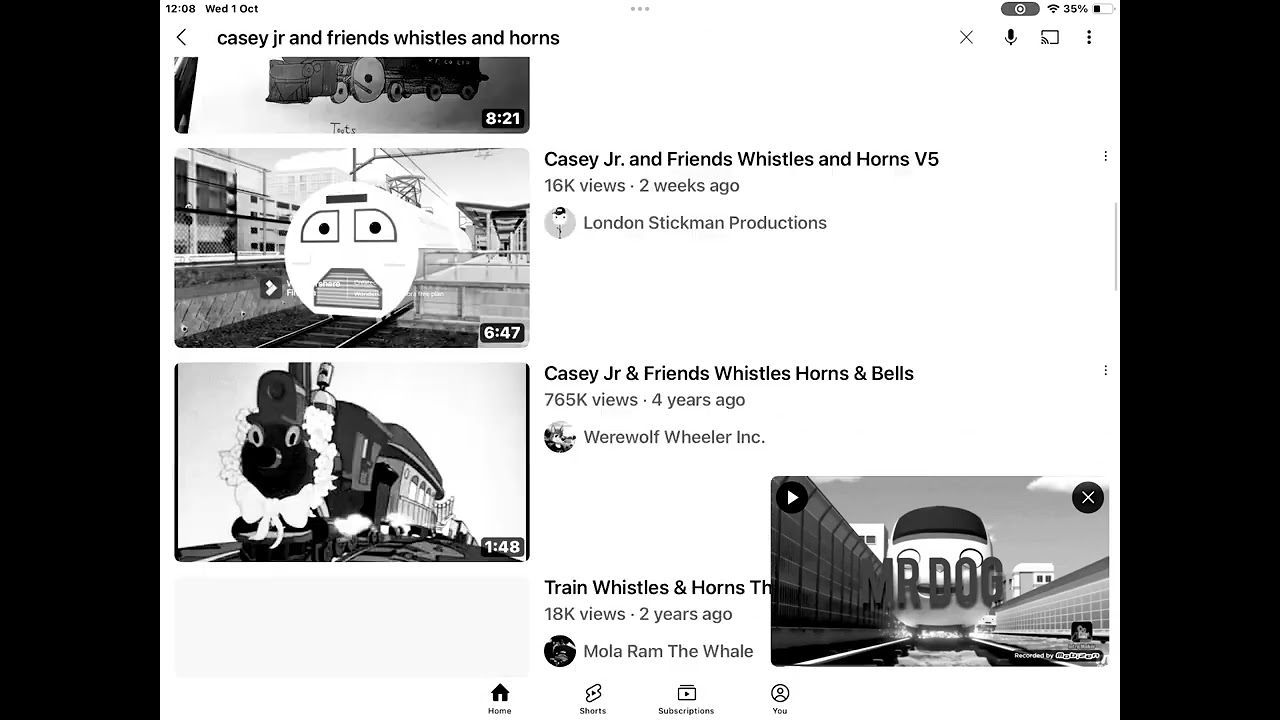
Task: Open the Mola Ram The Whale channel
Action: click(667, 651)
